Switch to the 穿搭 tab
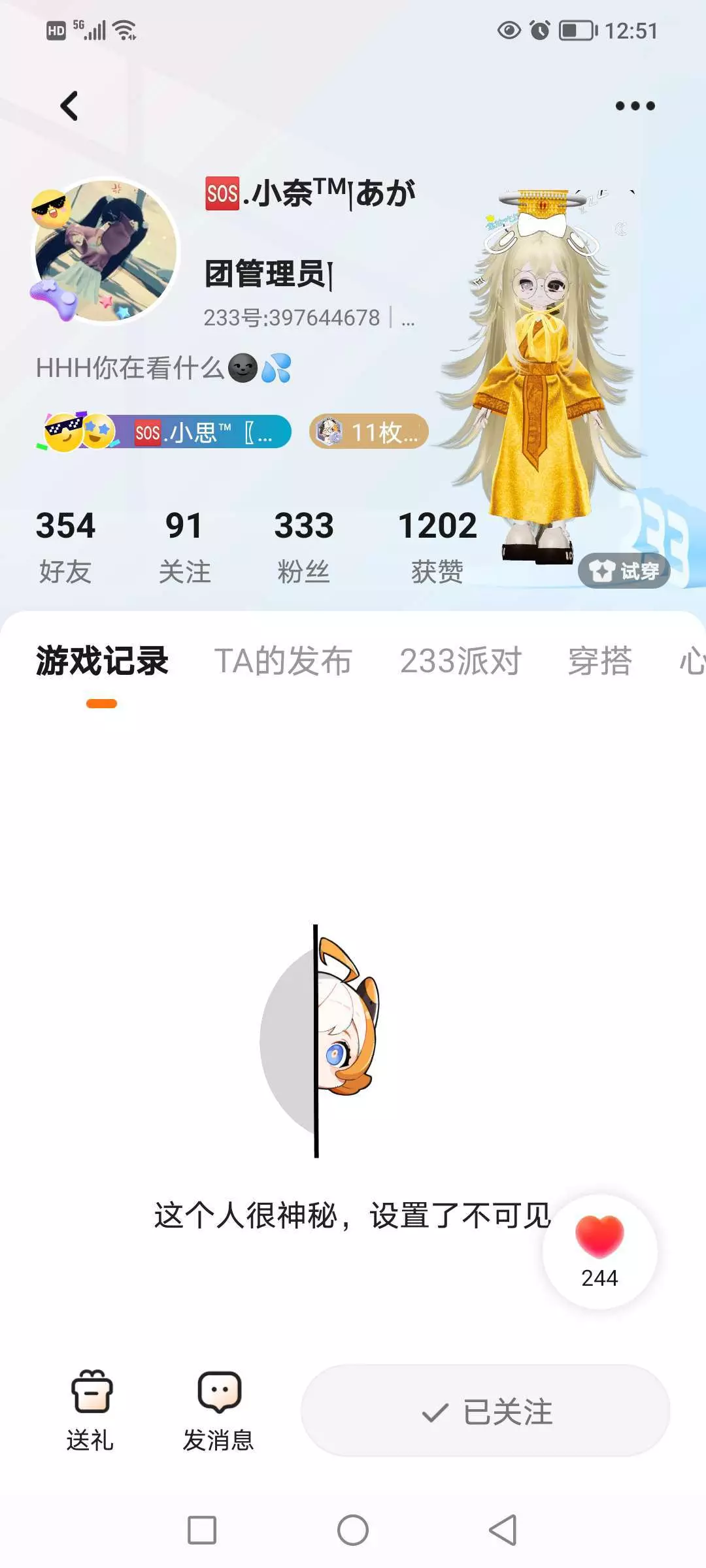Screen dimensions: 706x1568 [x=600, y=661]
